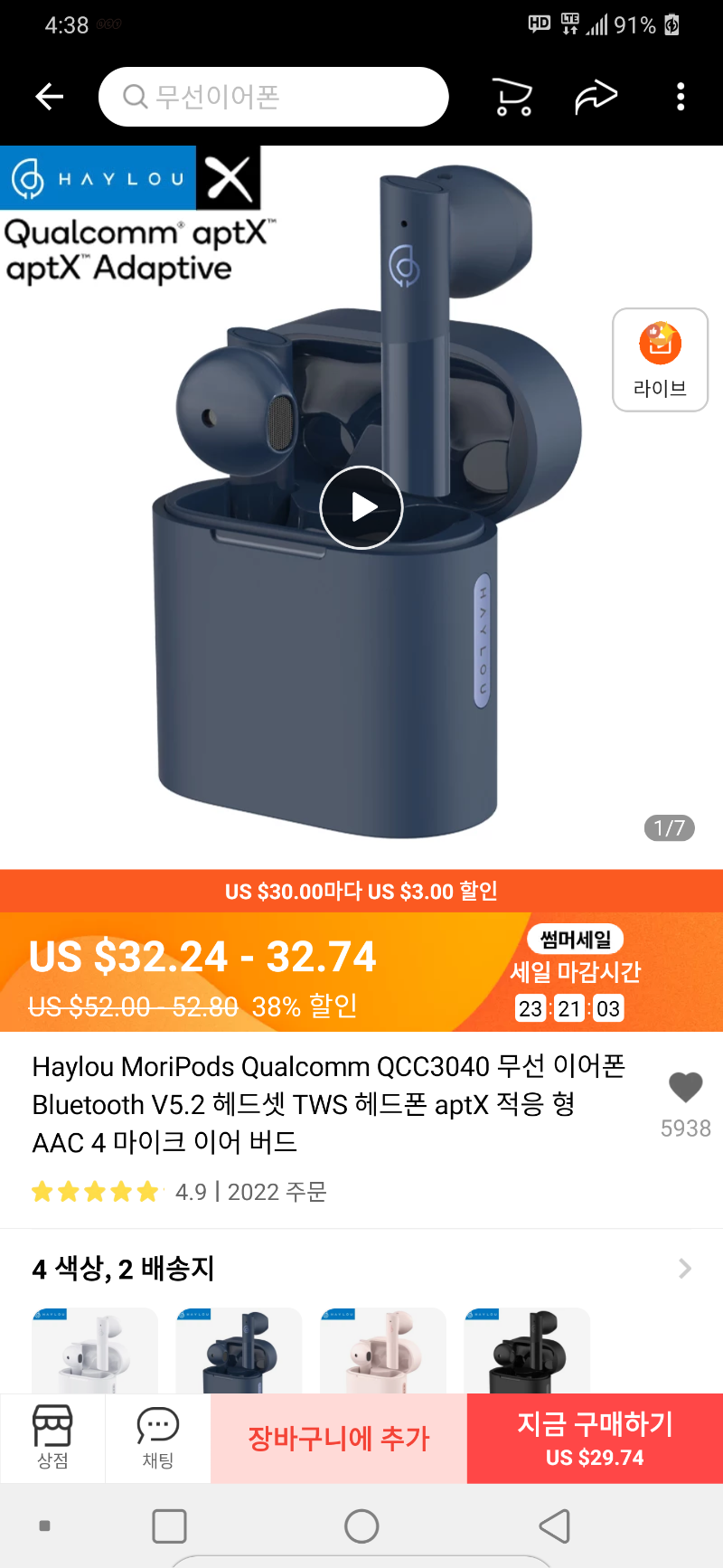Go back using the top arrow
This screenshot has height=1568, width=723.
point(49,97)
